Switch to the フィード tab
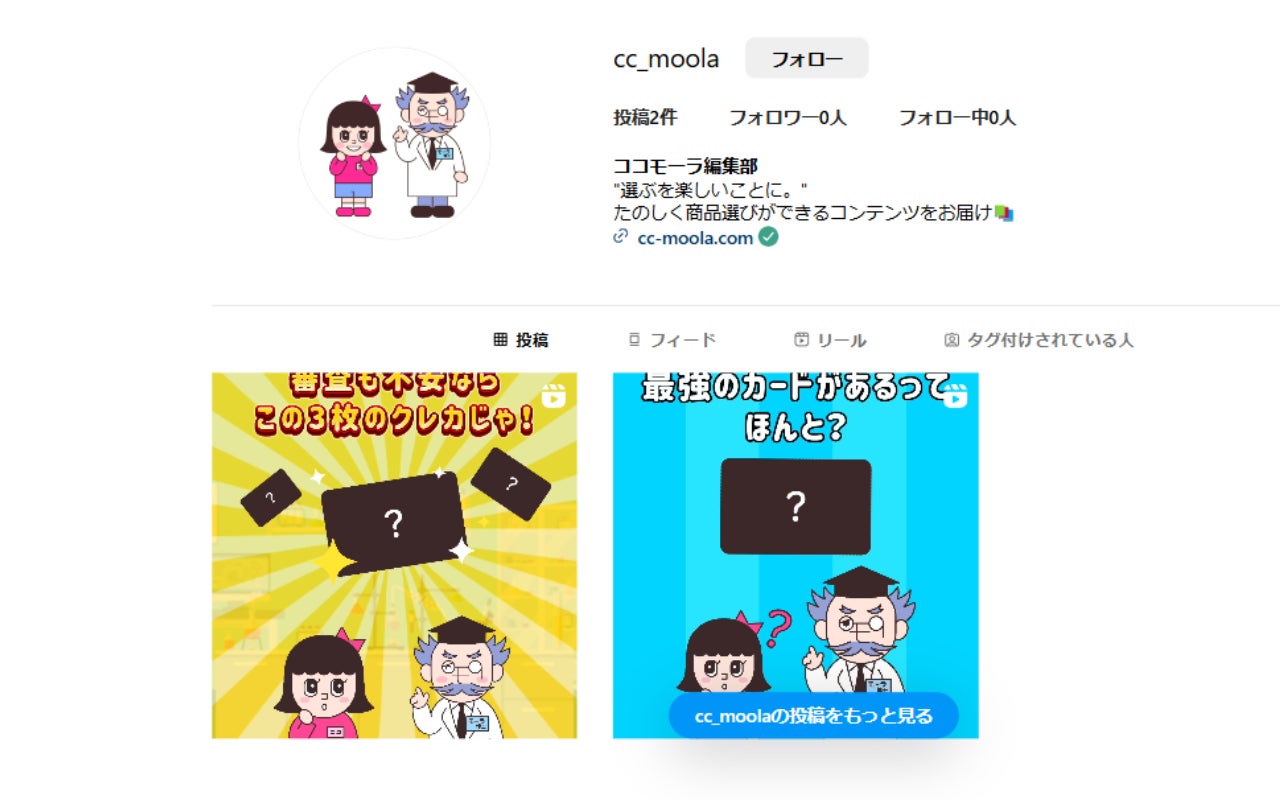 (672, 340)
